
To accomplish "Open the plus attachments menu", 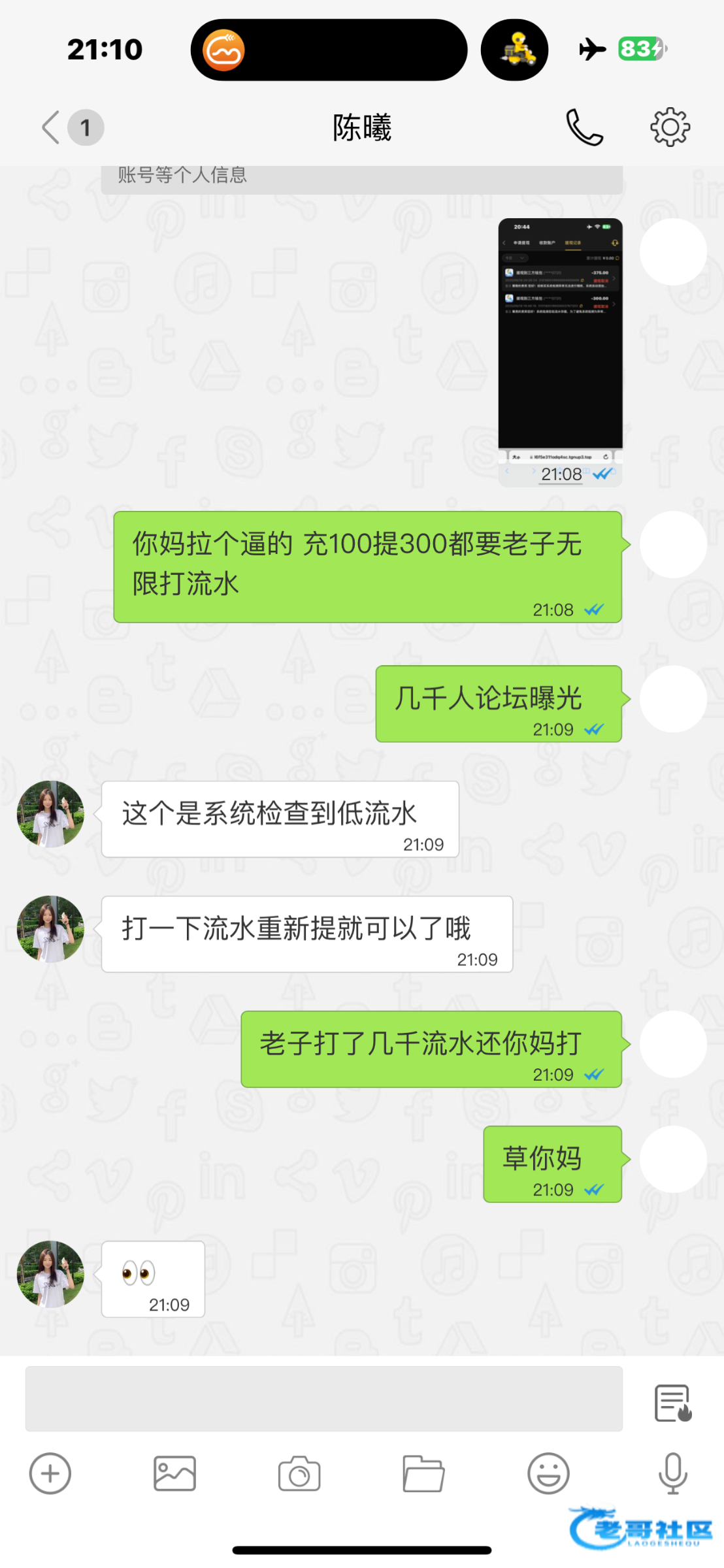I will click(50, 1473).
